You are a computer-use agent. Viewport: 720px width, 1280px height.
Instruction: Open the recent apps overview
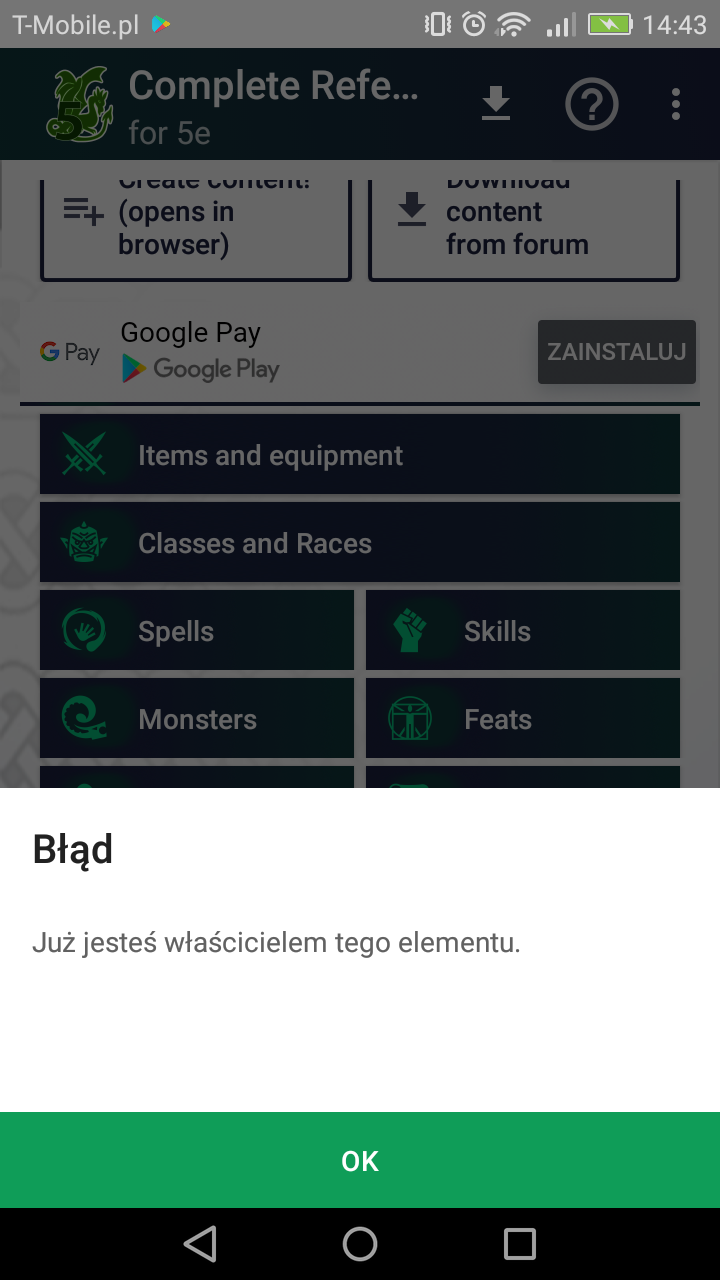coord(520,1244)
